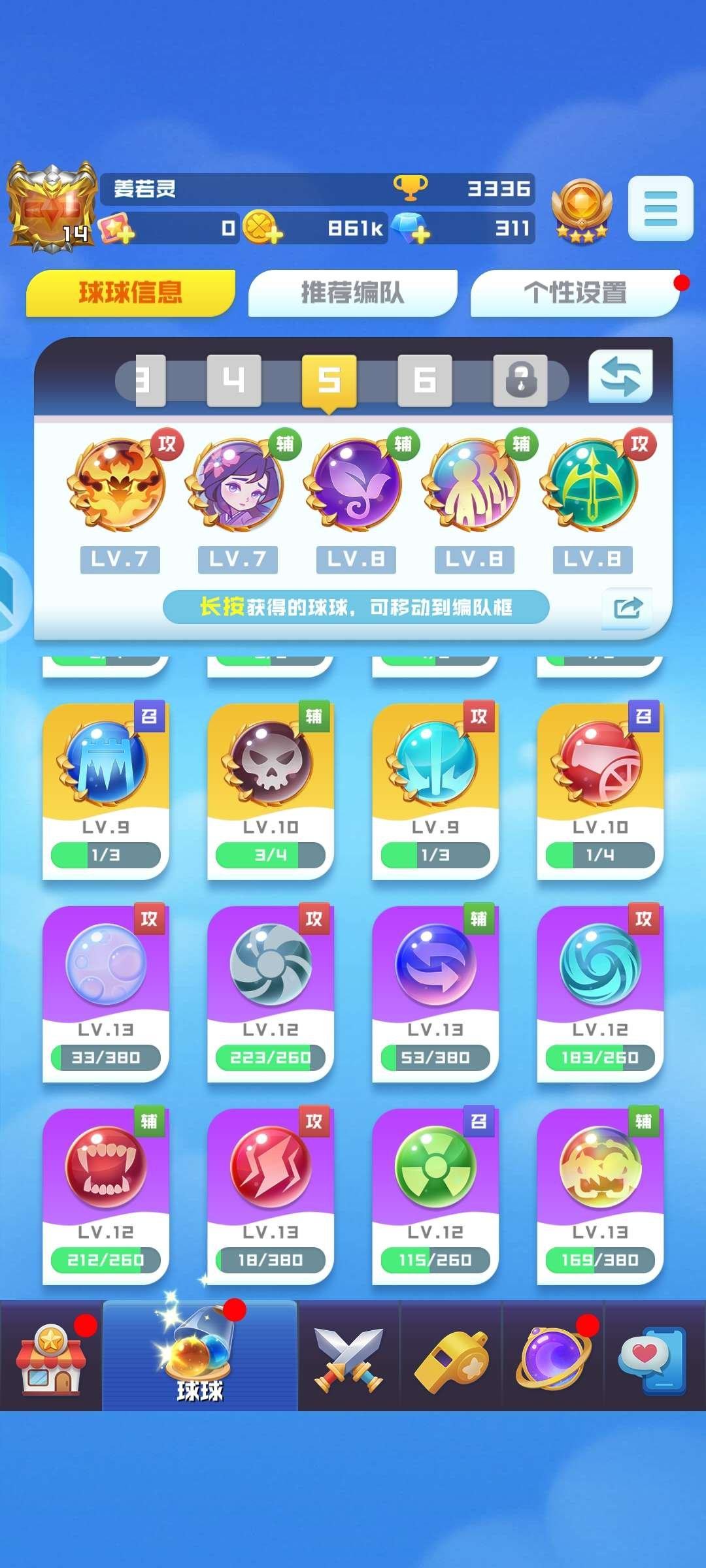Select team slot 6
This screenshot has width=706, height=1568.
click(x=425, y=380)
